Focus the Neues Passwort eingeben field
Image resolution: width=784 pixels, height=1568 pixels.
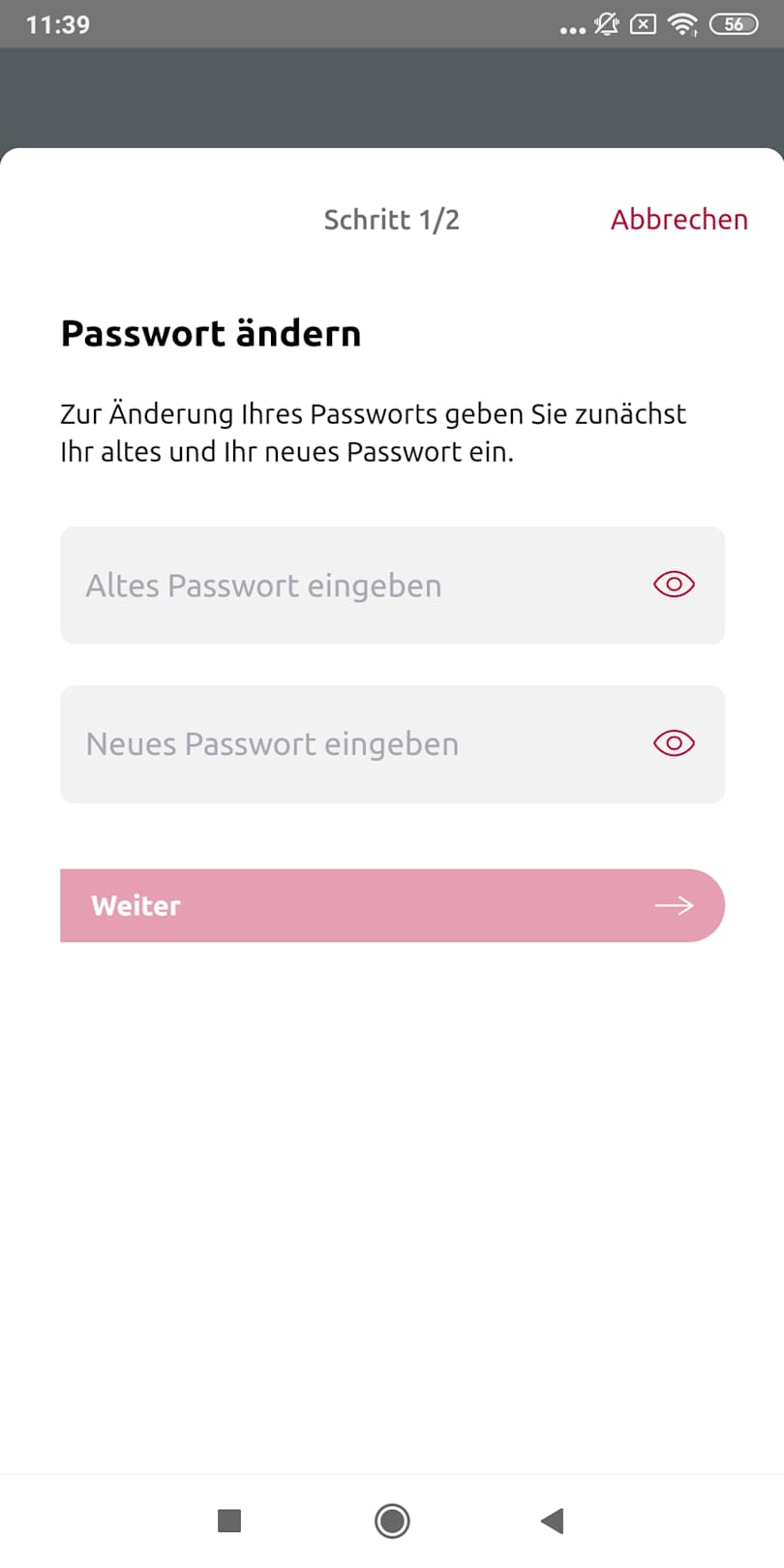tap(348, 744)
